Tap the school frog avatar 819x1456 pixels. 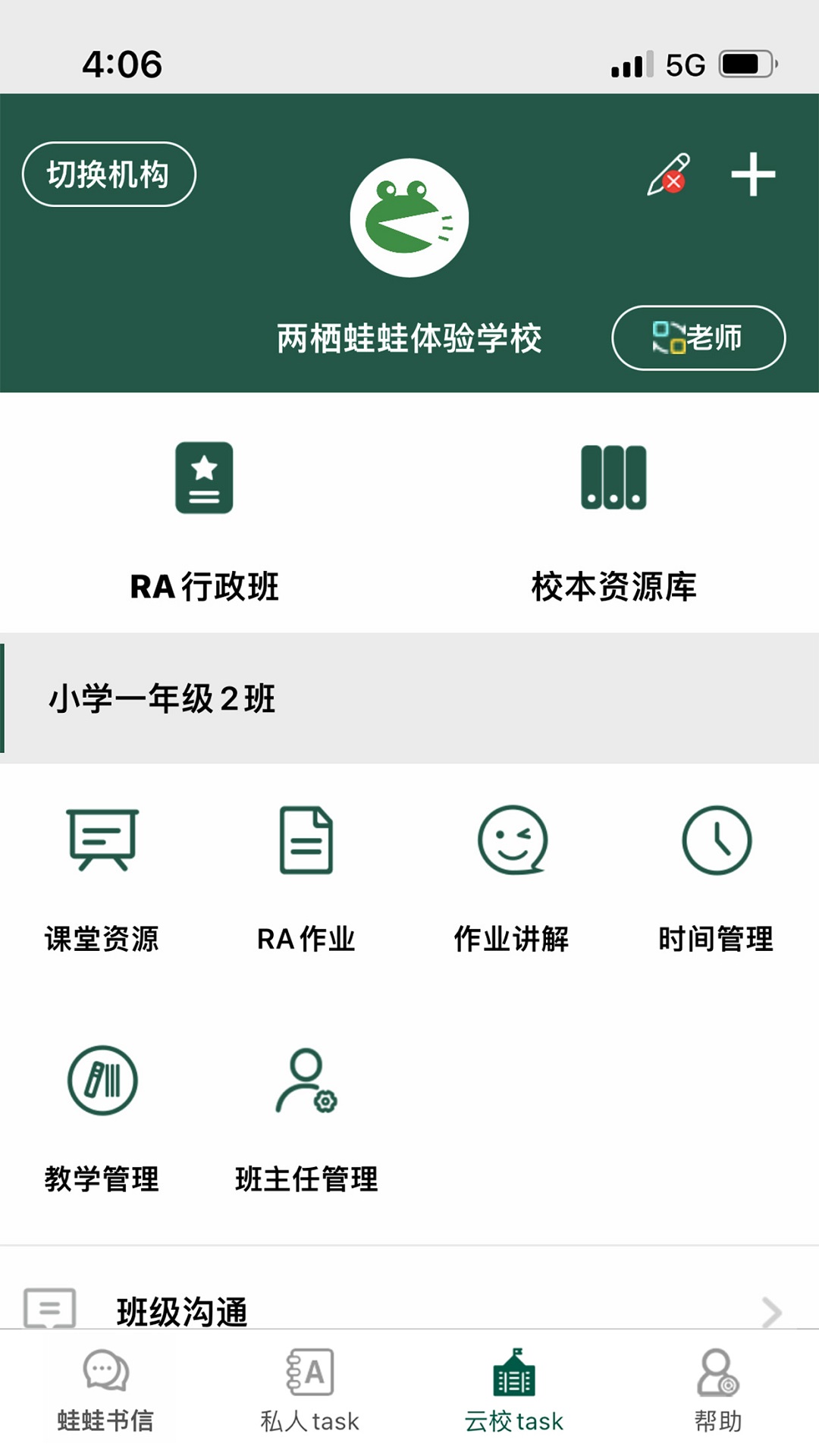click(409, 218)
